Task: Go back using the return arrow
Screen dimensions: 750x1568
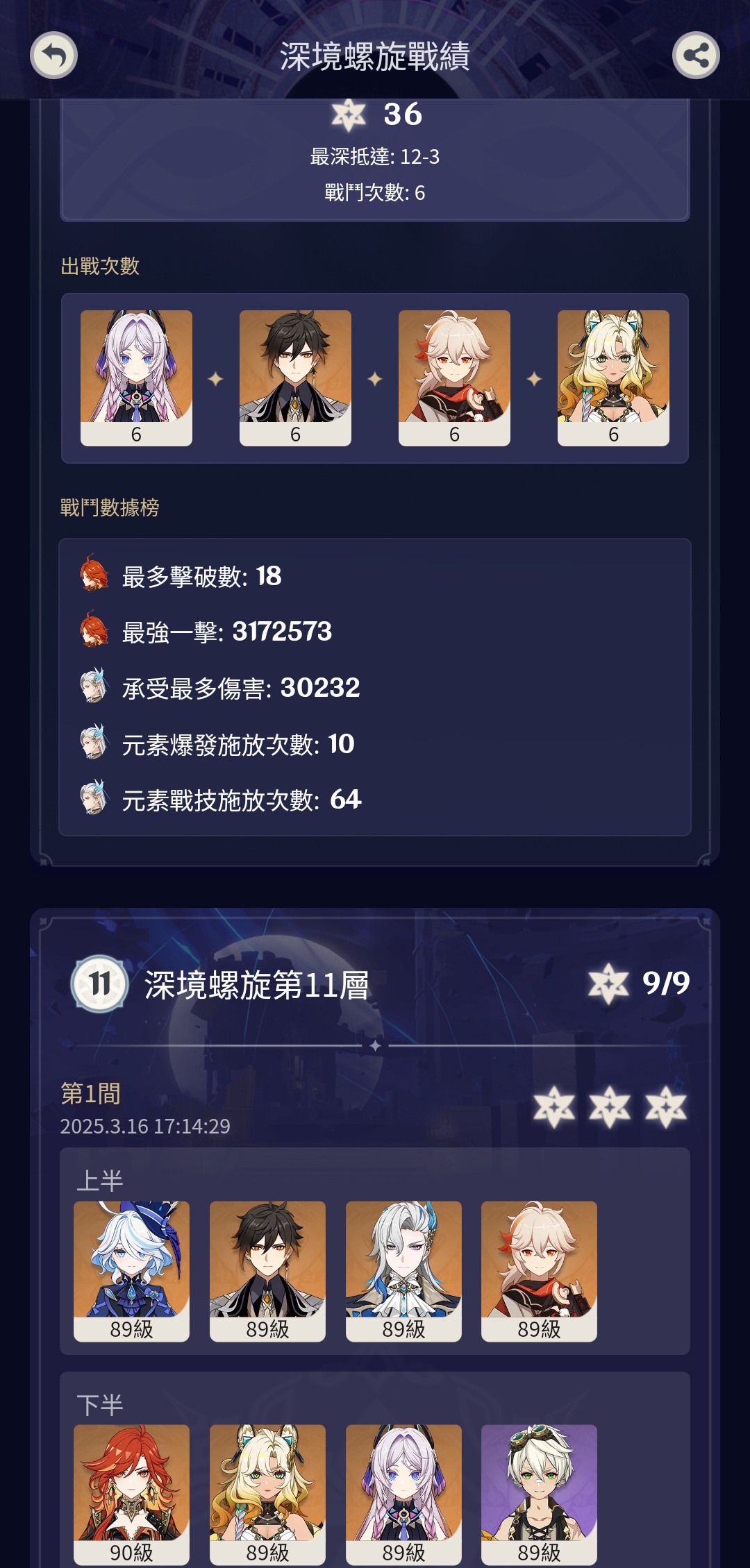Action: pos(53,56)
